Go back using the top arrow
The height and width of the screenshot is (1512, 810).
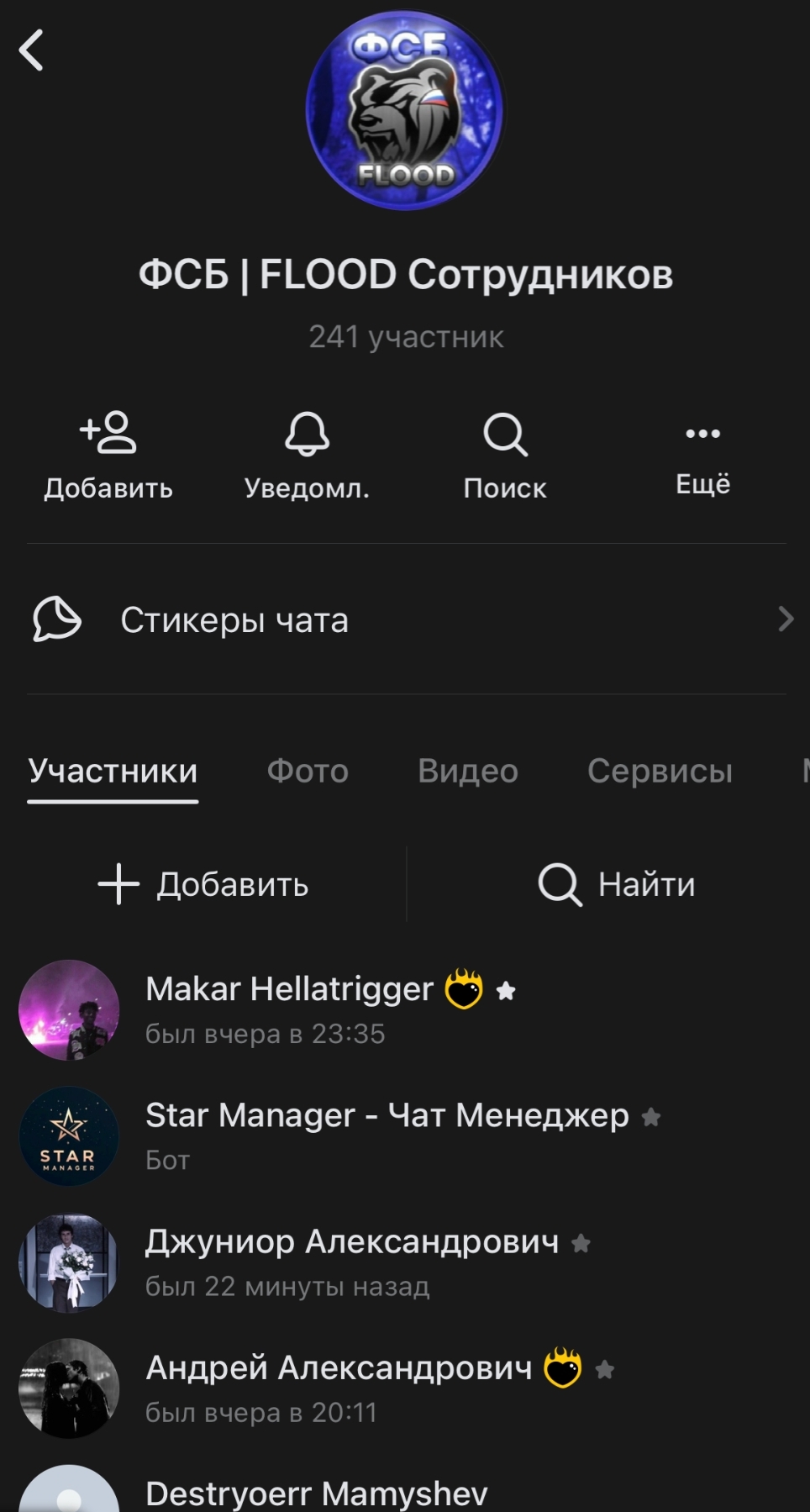(32, 50)
